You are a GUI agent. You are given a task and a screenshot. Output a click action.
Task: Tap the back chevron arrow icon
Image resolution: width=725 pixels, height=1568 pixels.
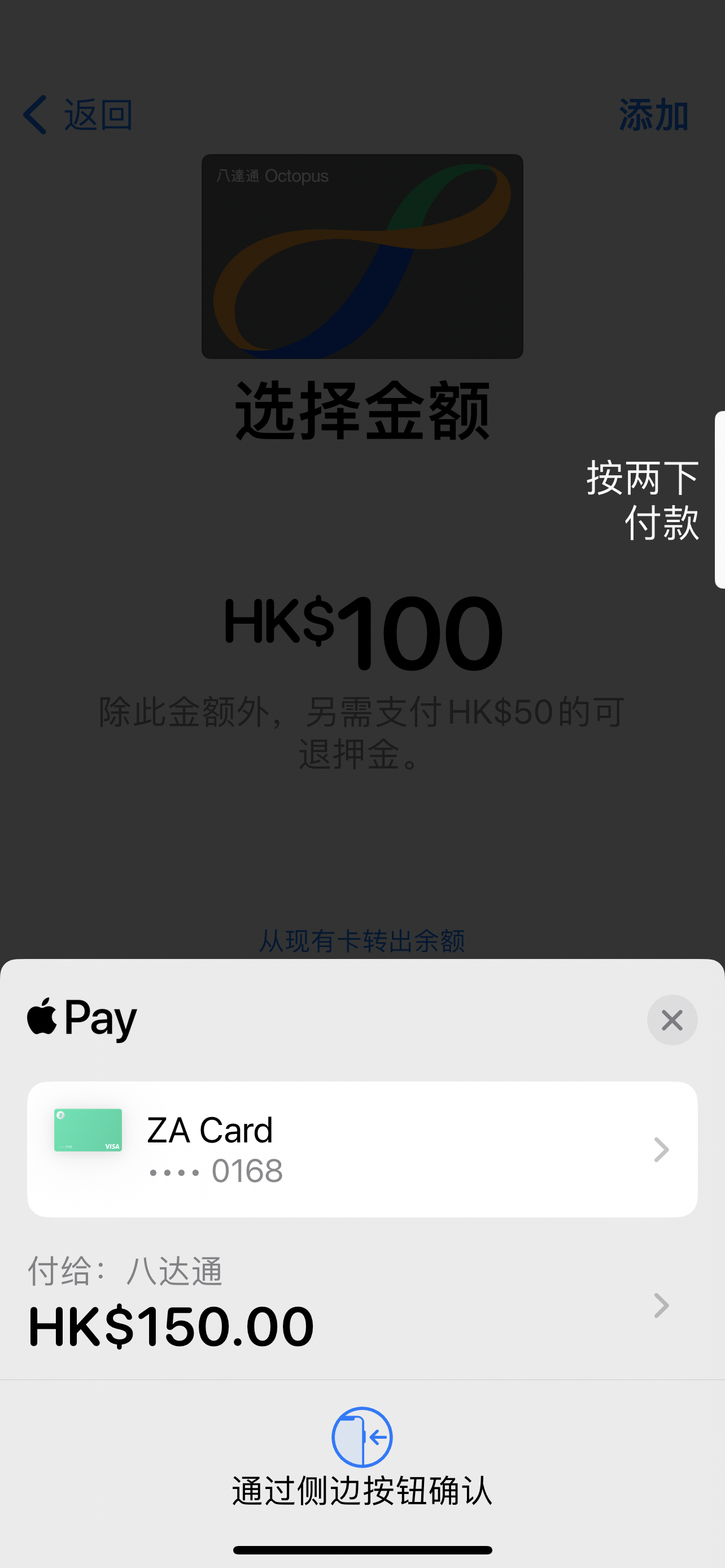click(34, 115)
